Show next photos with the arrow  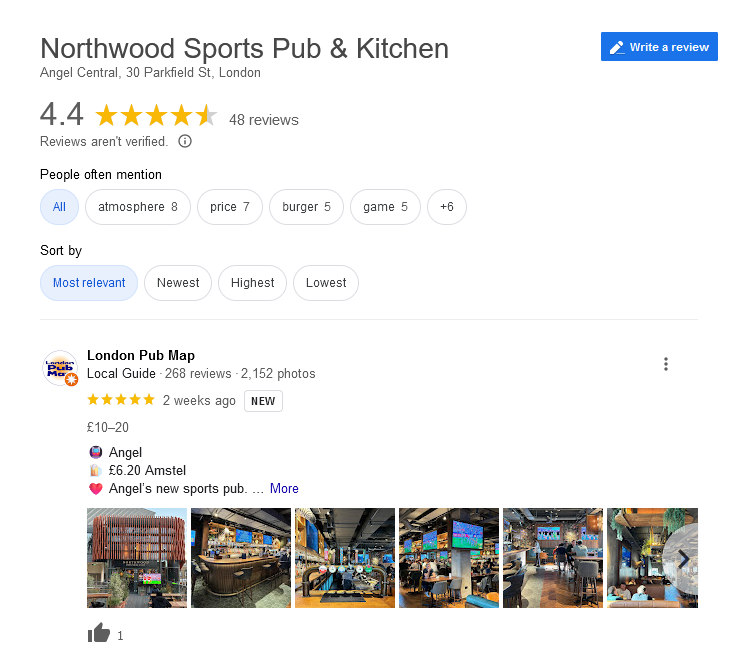[x=682, y=560]
